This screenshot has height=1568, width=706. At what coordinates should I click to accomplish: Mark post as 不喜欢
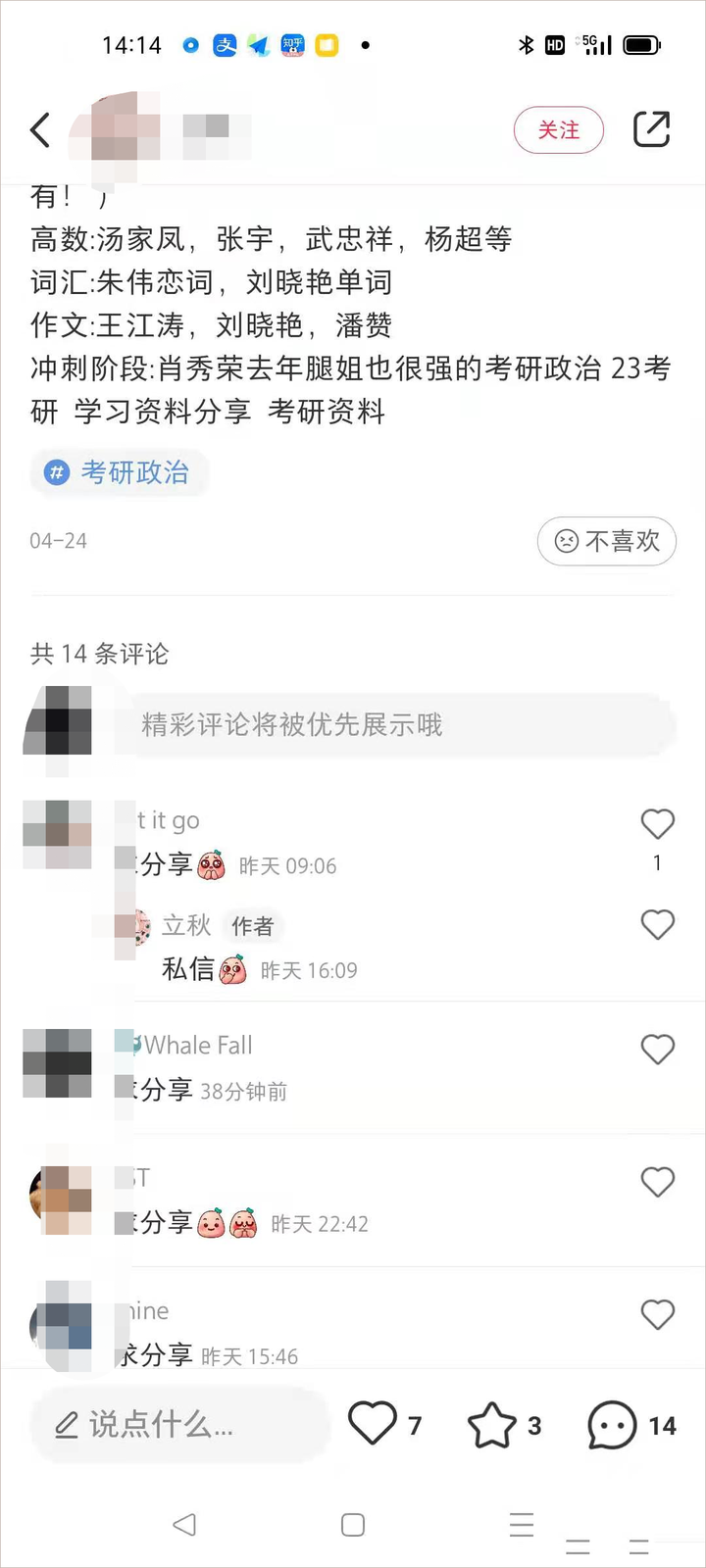[x=607, y=541]
